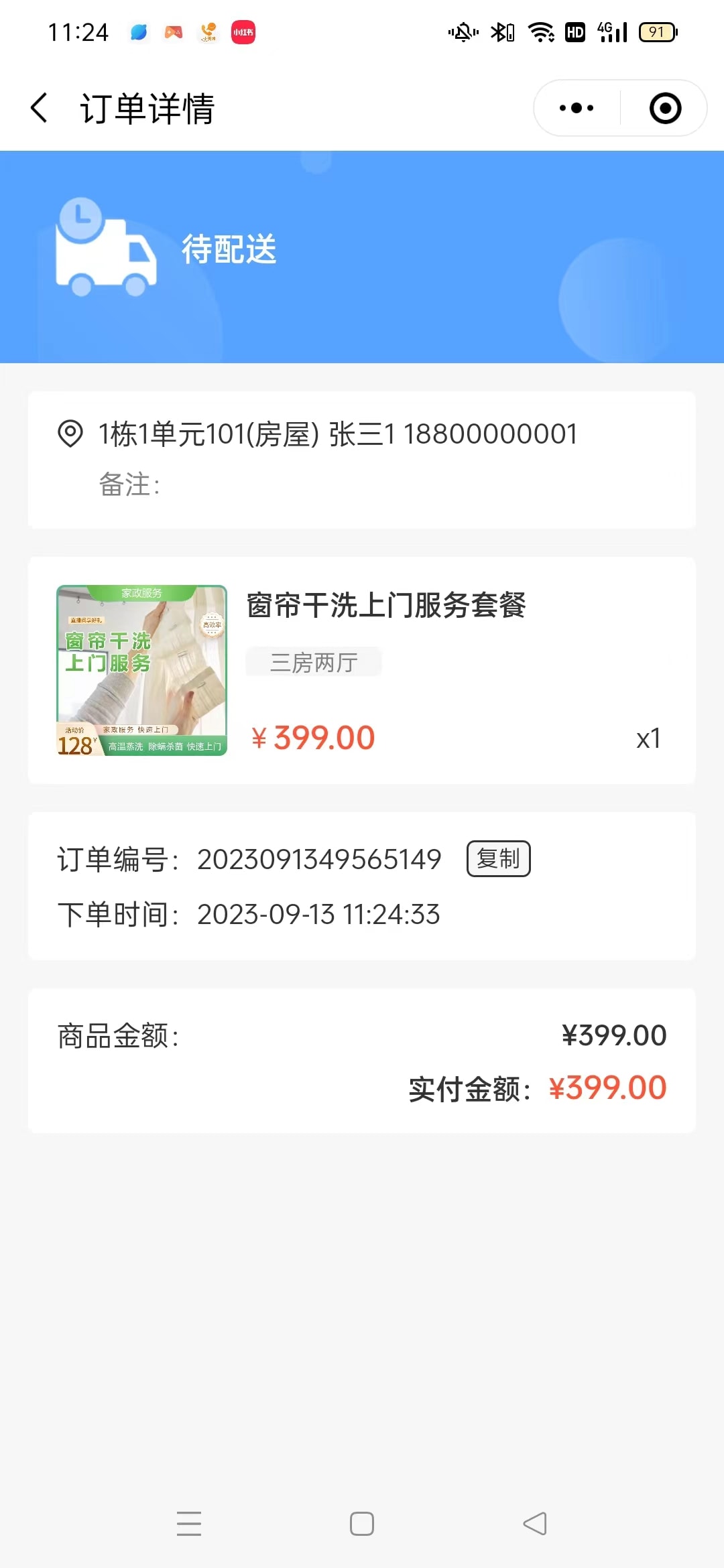Viewport: 724px width, 1568px height.
Task: Open the mini program more options menu
Action: click(x=577, y=108)
